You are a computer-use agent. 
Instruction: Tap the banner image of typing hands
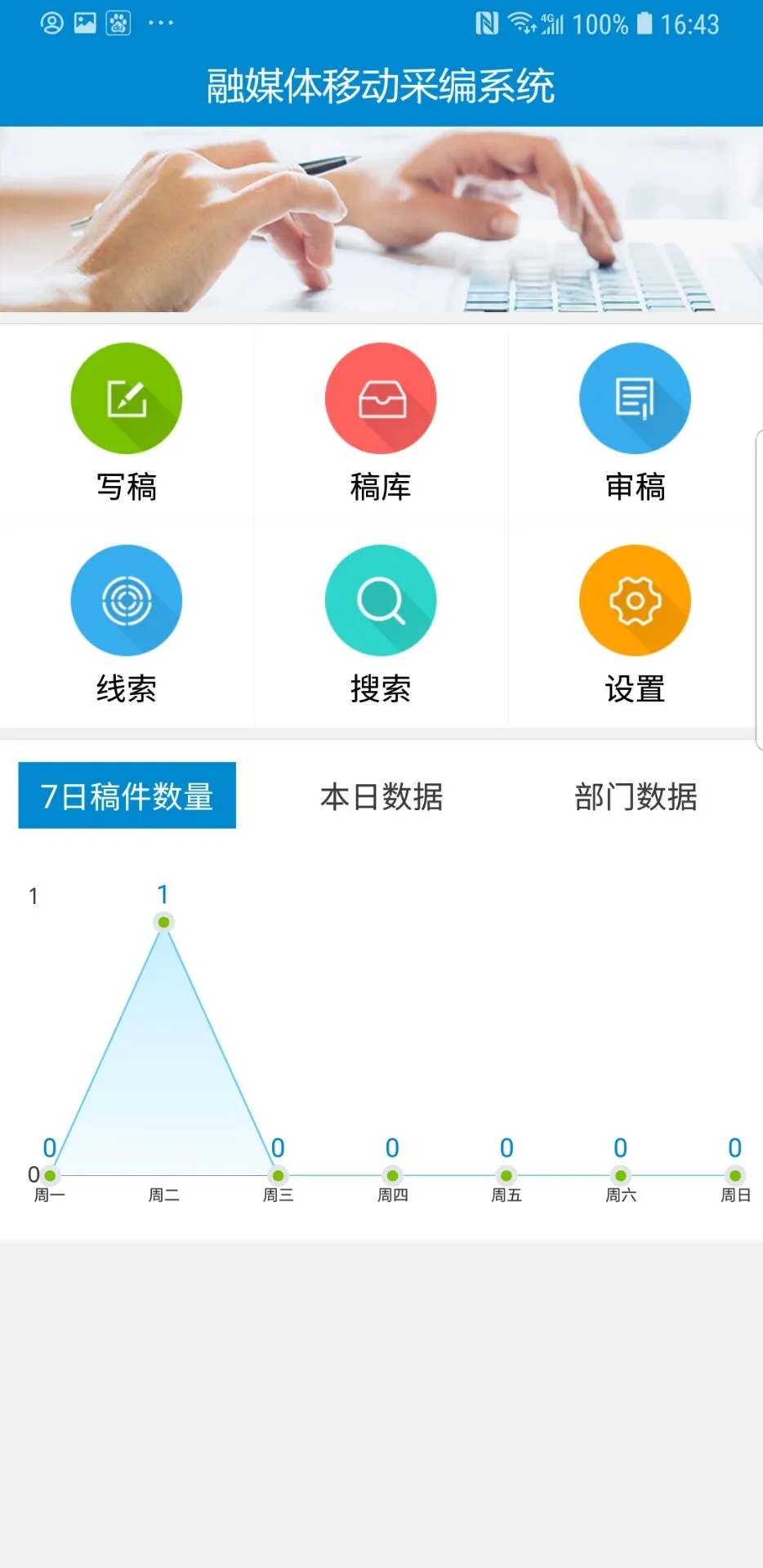(381, 222)
